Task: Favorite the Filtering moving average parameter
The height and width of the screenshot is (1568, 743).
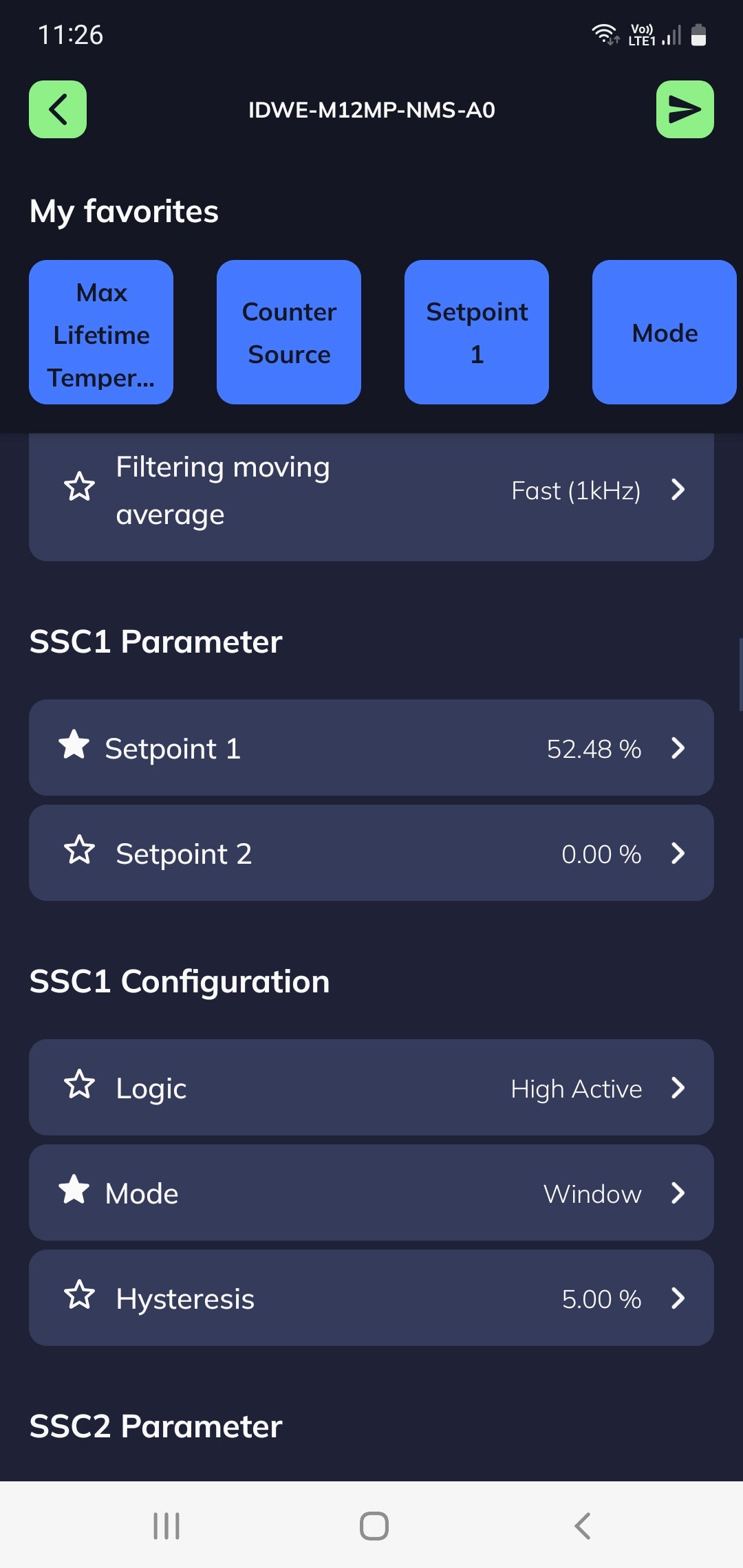Action: pos(79,487)
